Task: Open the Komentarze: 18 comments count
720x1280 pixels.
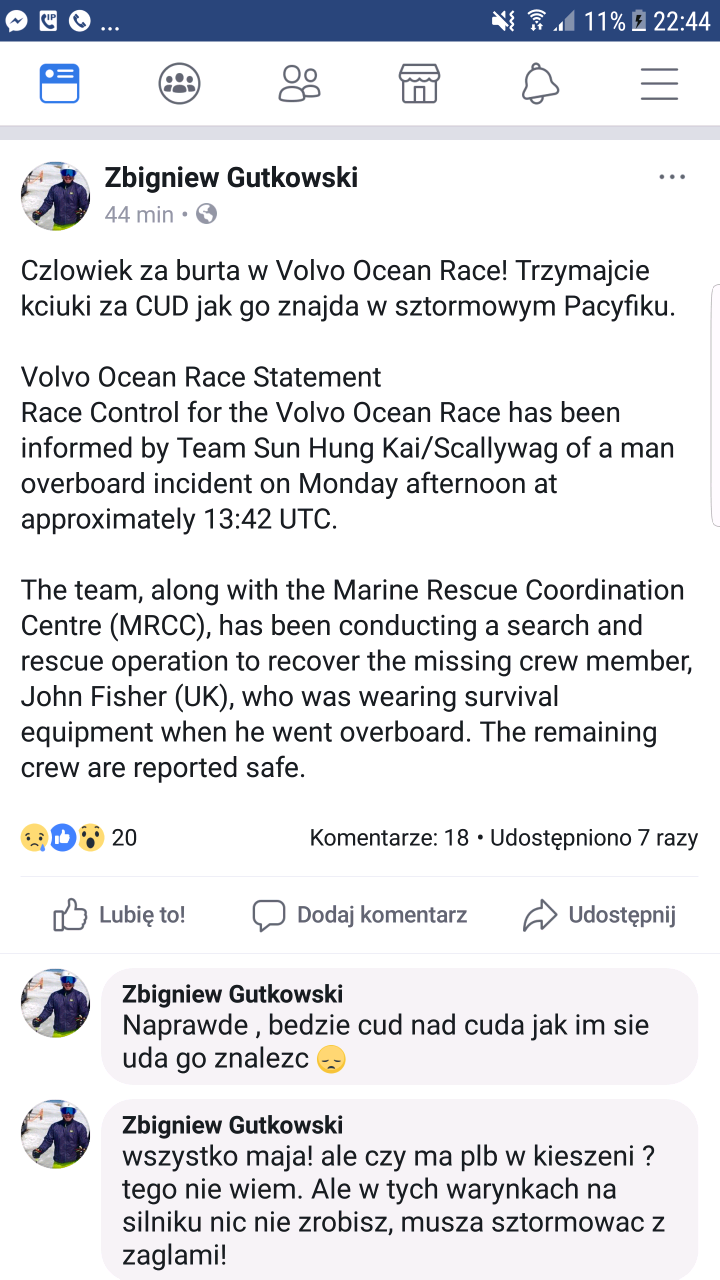Action: [x=389, y=837]
